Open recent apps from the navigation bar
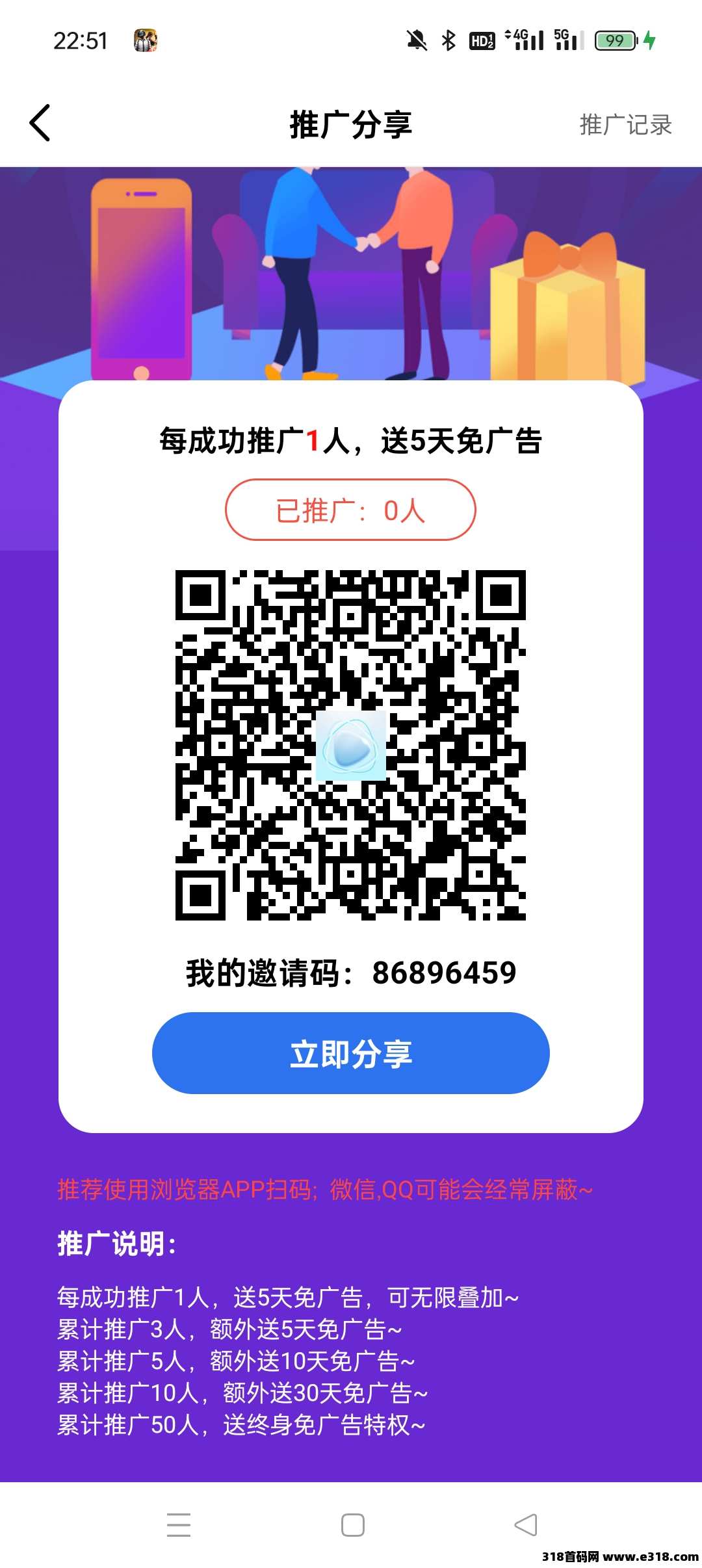 tap(178, 1524)
